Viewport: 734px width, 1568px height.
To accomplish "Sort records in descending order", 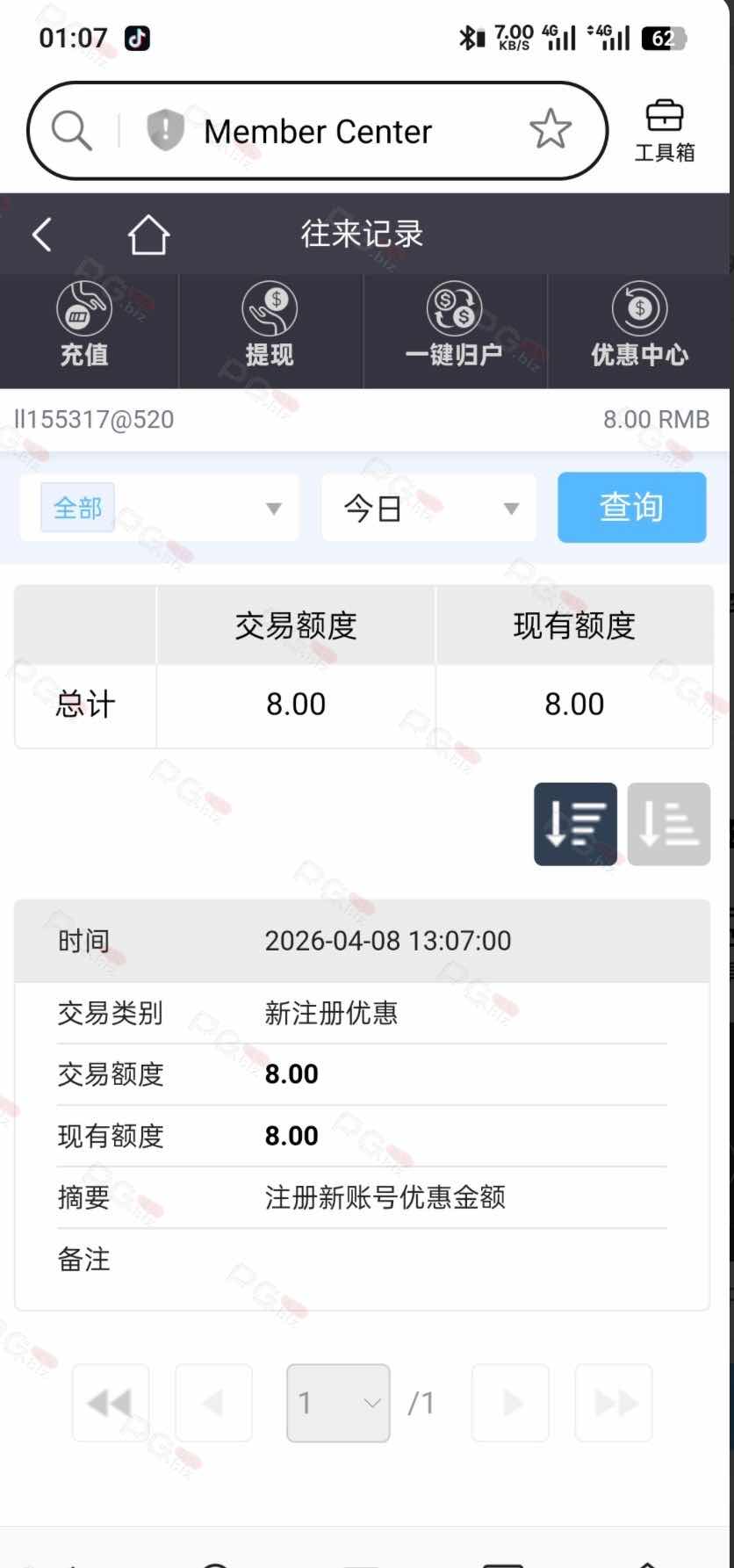I will (575, 824).
